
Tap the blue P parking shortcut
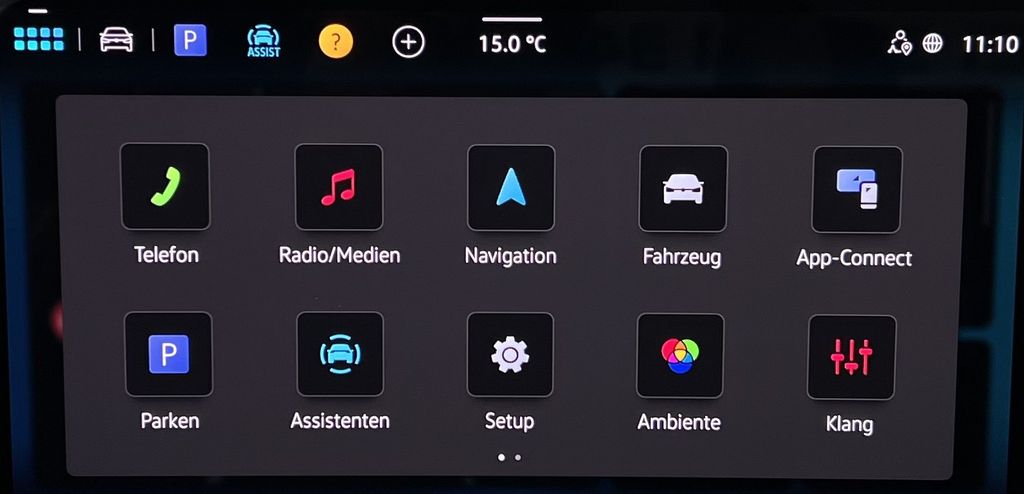point(190,41)
